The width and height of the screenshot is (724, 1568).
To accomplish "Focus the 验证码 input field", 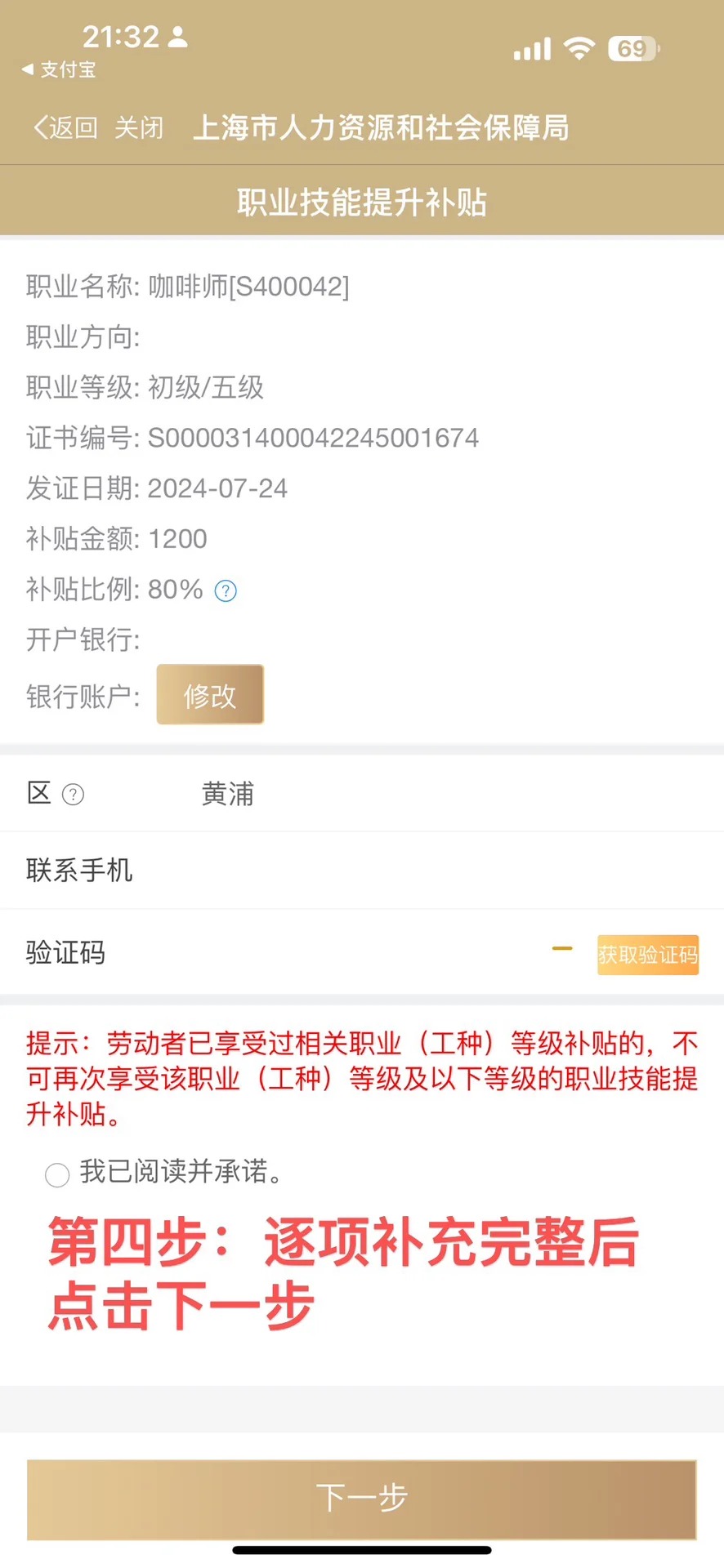I will [x=327, y=953].
